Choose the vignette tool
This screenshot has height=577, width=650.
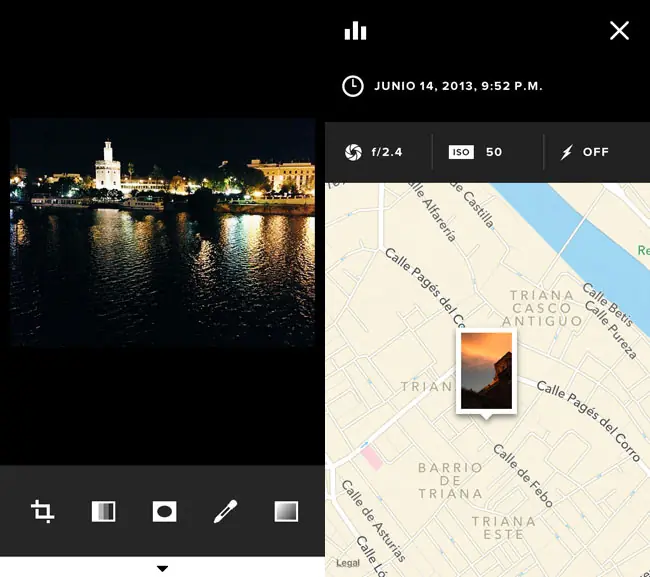pyautogui.click(x=164, y=512)
